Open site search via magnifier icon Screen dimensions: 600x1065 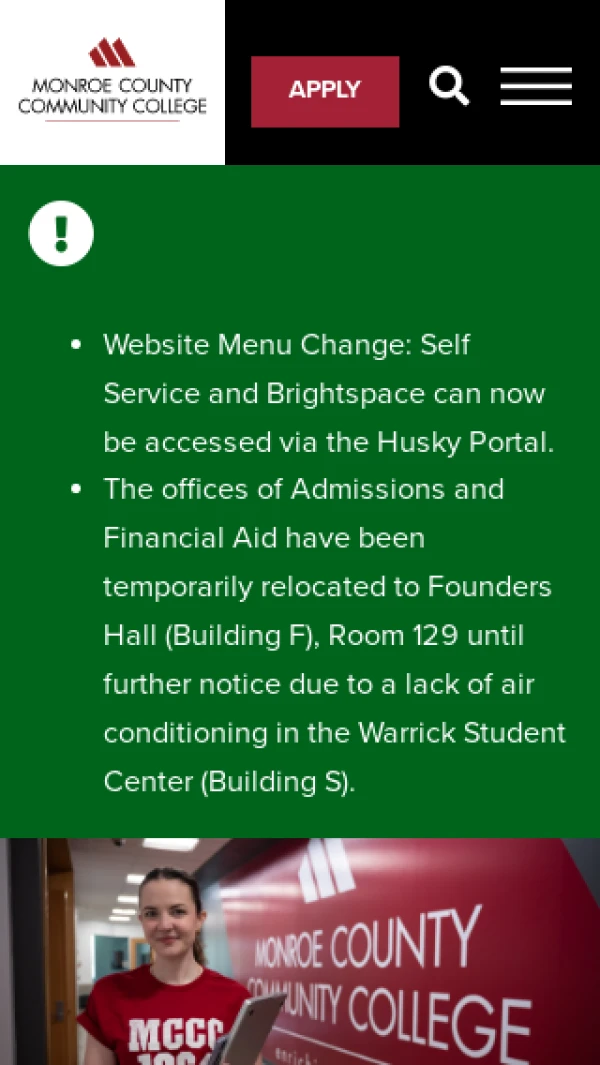[x=449, y=86]
